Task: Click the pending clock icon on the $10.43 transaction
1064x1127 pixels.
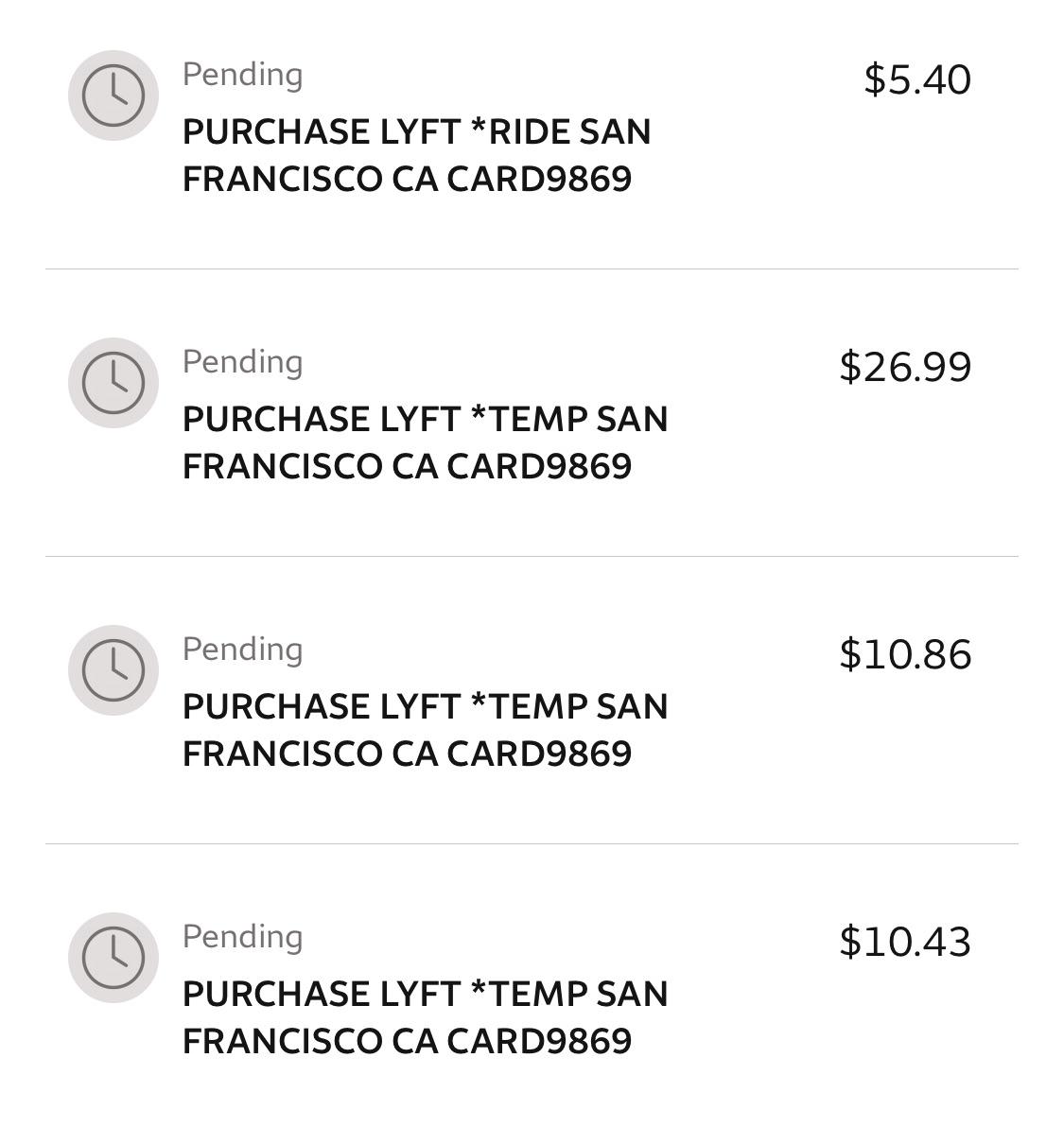Action: [113, 960]
